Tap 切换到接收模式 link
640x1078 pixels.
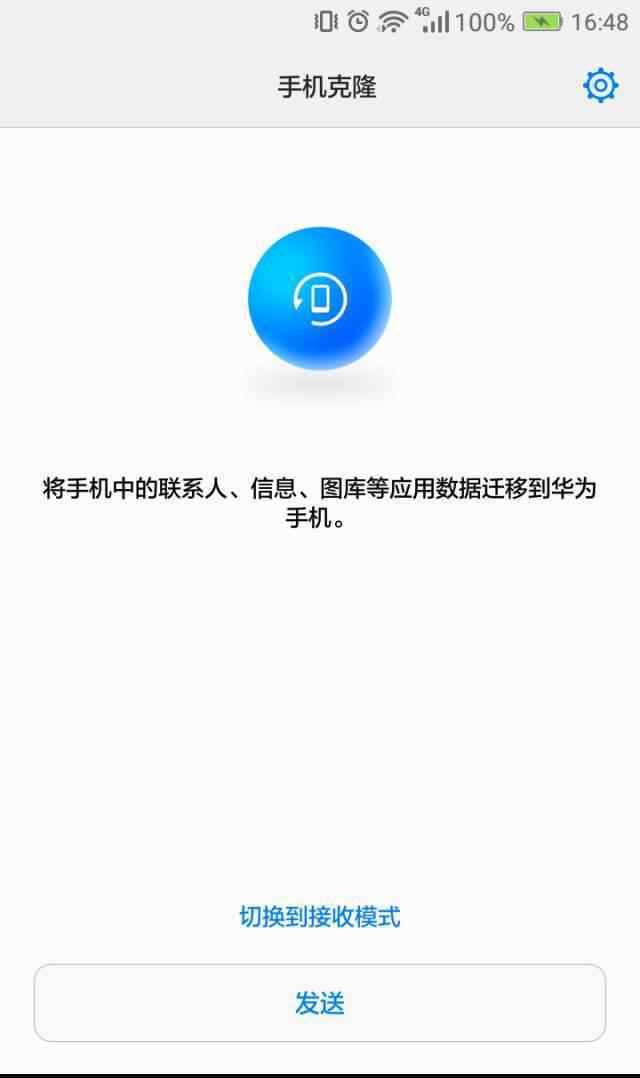(x=320, y=916)
